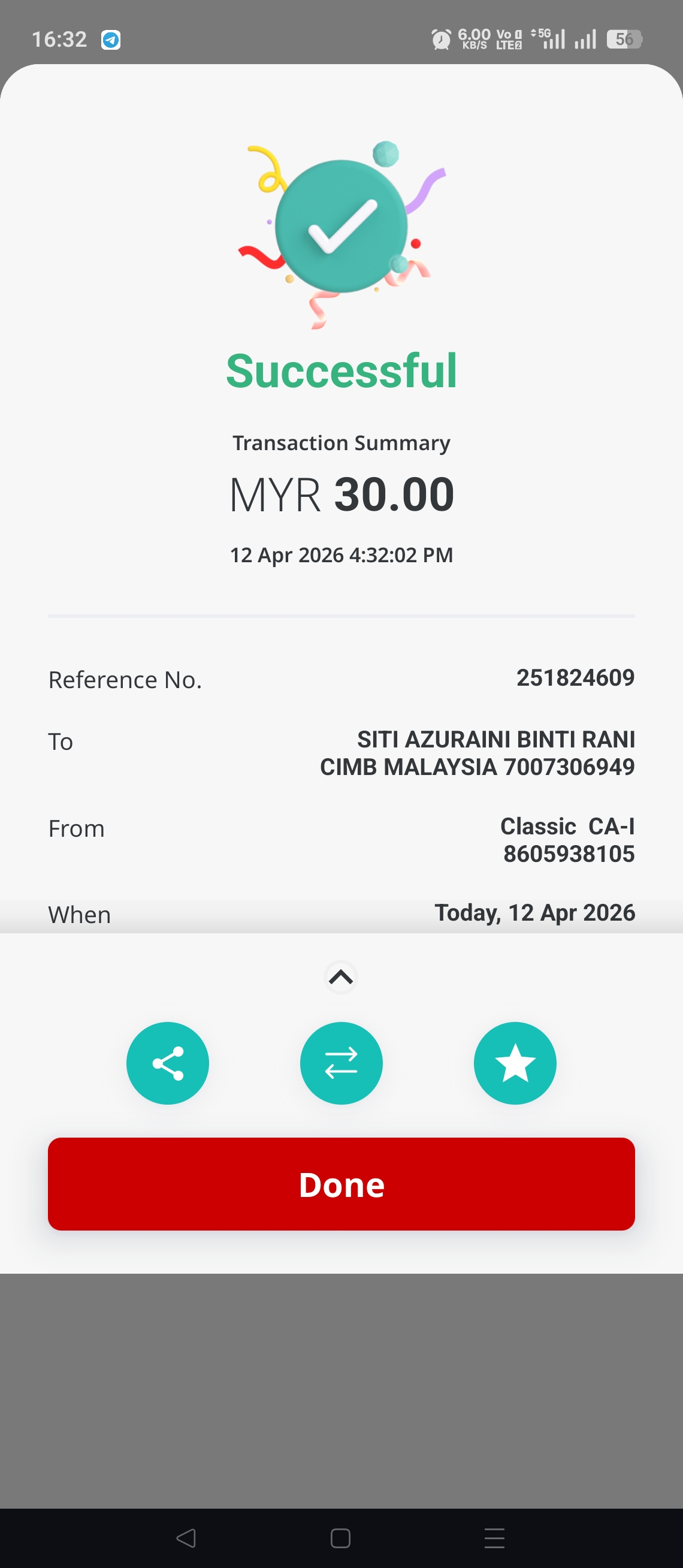This screenshot has width=683, height=1568.
Task: Add recipient to favourites with star icon
Action: point(515,1063)
